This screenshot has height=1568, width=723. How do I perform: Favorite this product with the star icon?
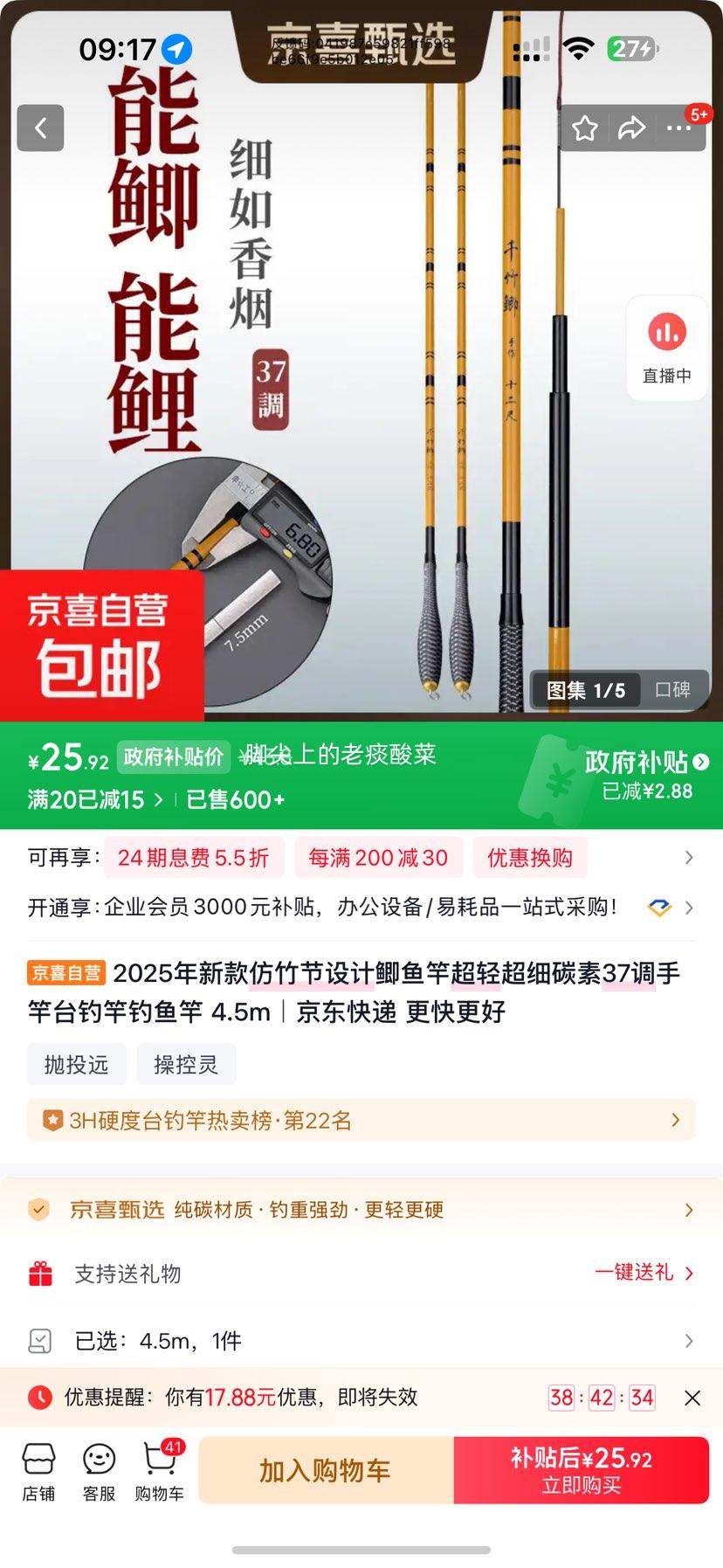pyautogui.click(x=584, y=129)
